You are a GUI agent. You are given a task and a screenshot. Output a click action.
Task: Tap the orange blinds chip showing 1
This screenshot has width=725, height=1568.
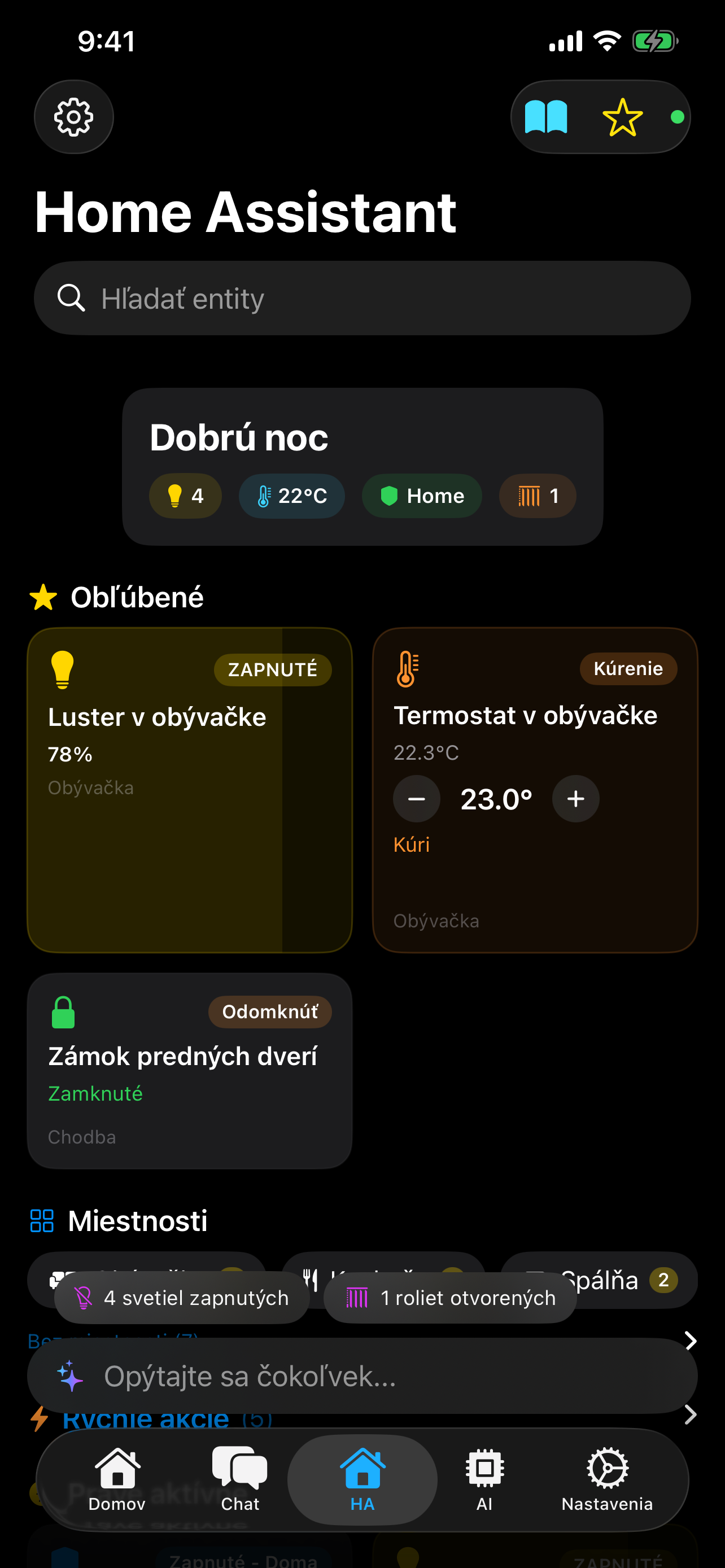point(537,496)
